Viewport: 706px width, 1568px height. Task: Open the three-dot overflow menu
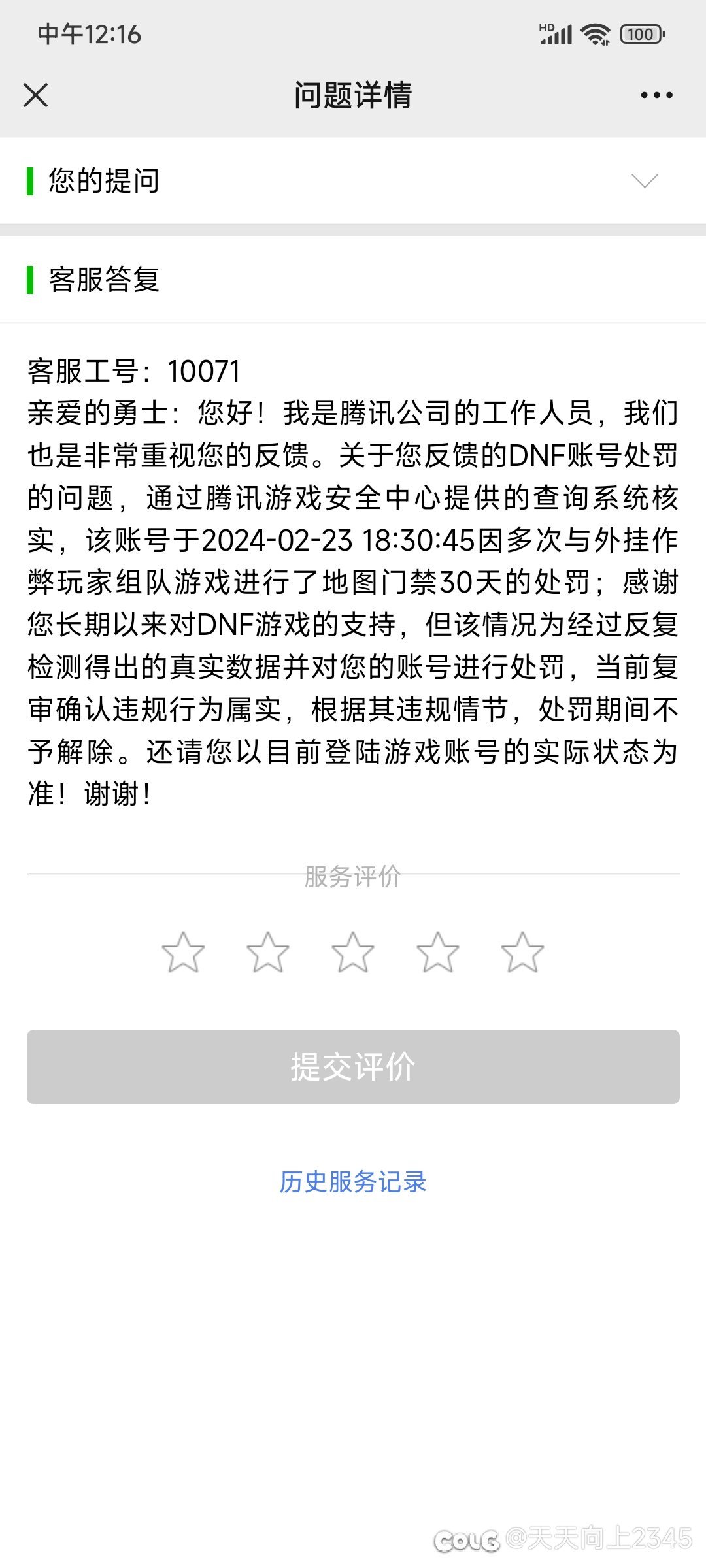click(656, 95)
